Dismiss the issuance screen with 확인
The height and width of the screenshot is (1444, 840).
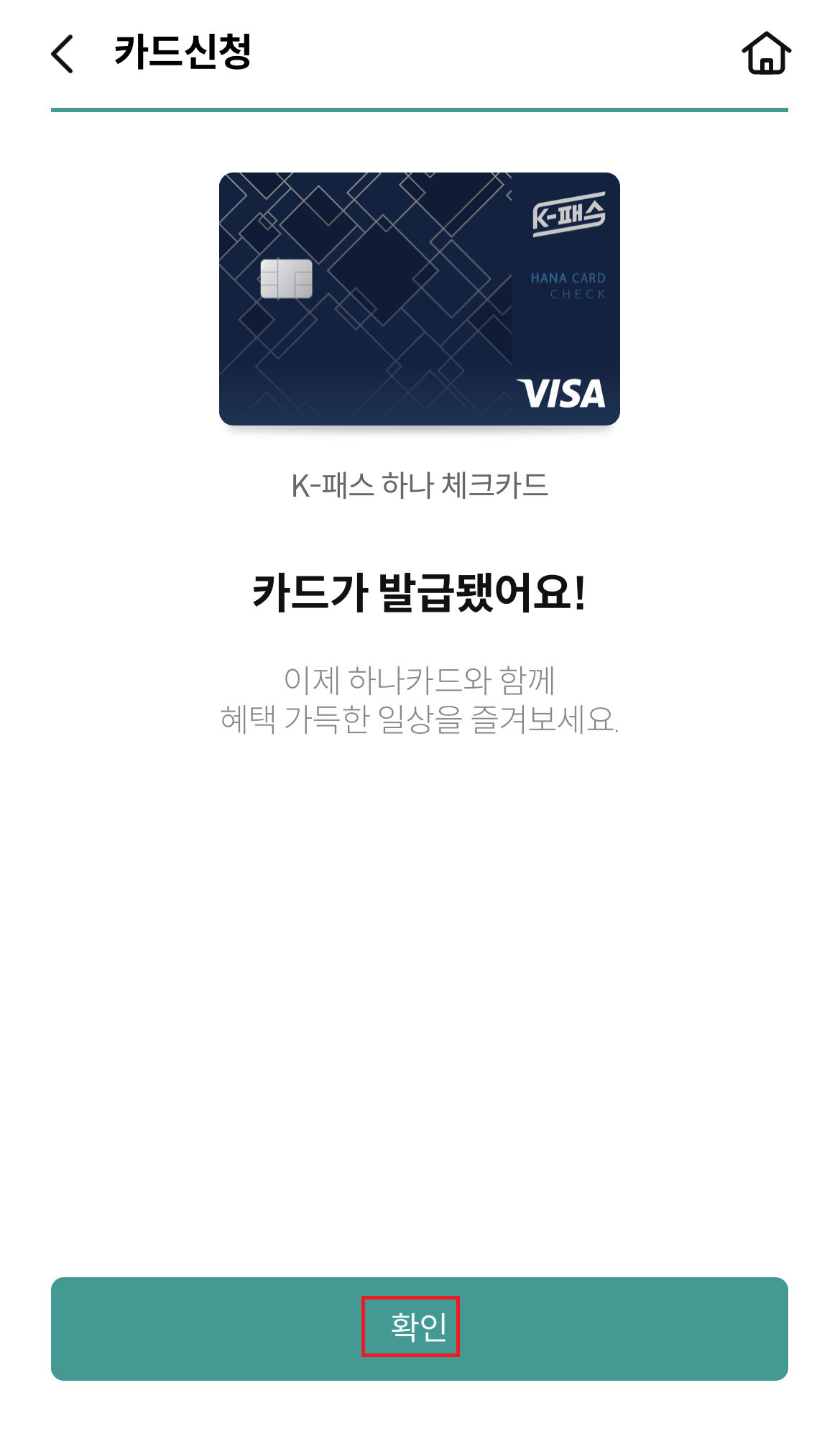[x=420, y=1332]
